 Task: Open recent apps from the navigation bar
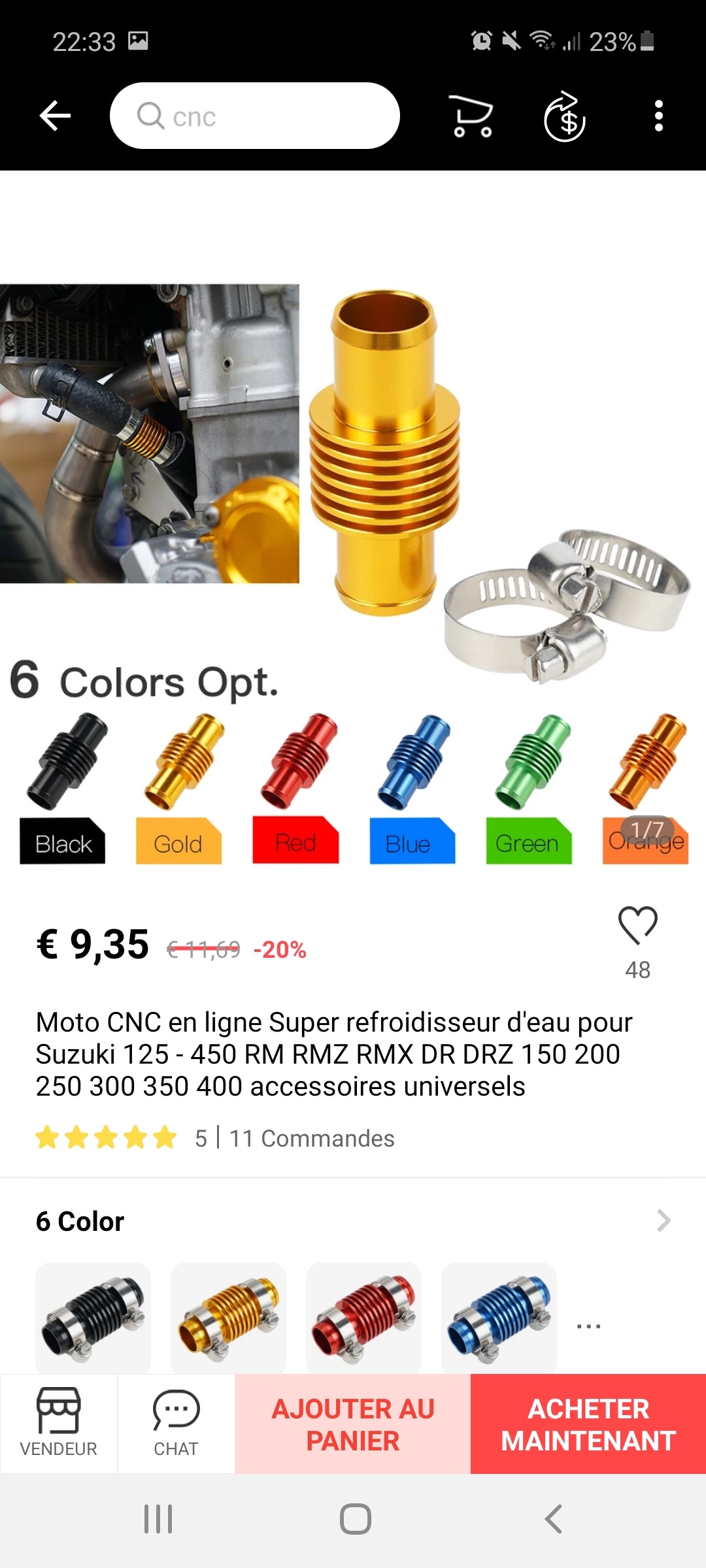158,1519
